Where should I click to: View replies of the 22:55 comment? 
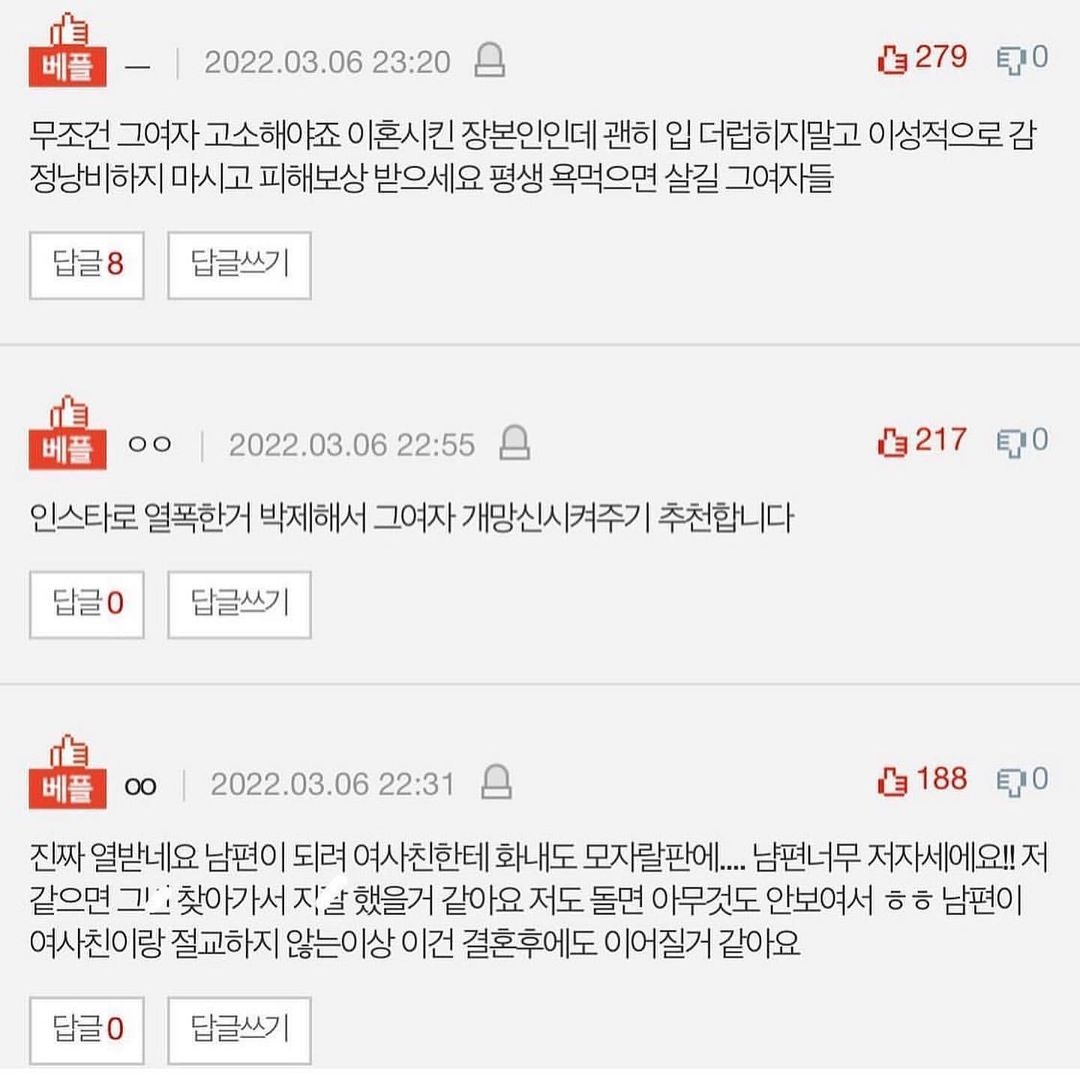point(88,604)
